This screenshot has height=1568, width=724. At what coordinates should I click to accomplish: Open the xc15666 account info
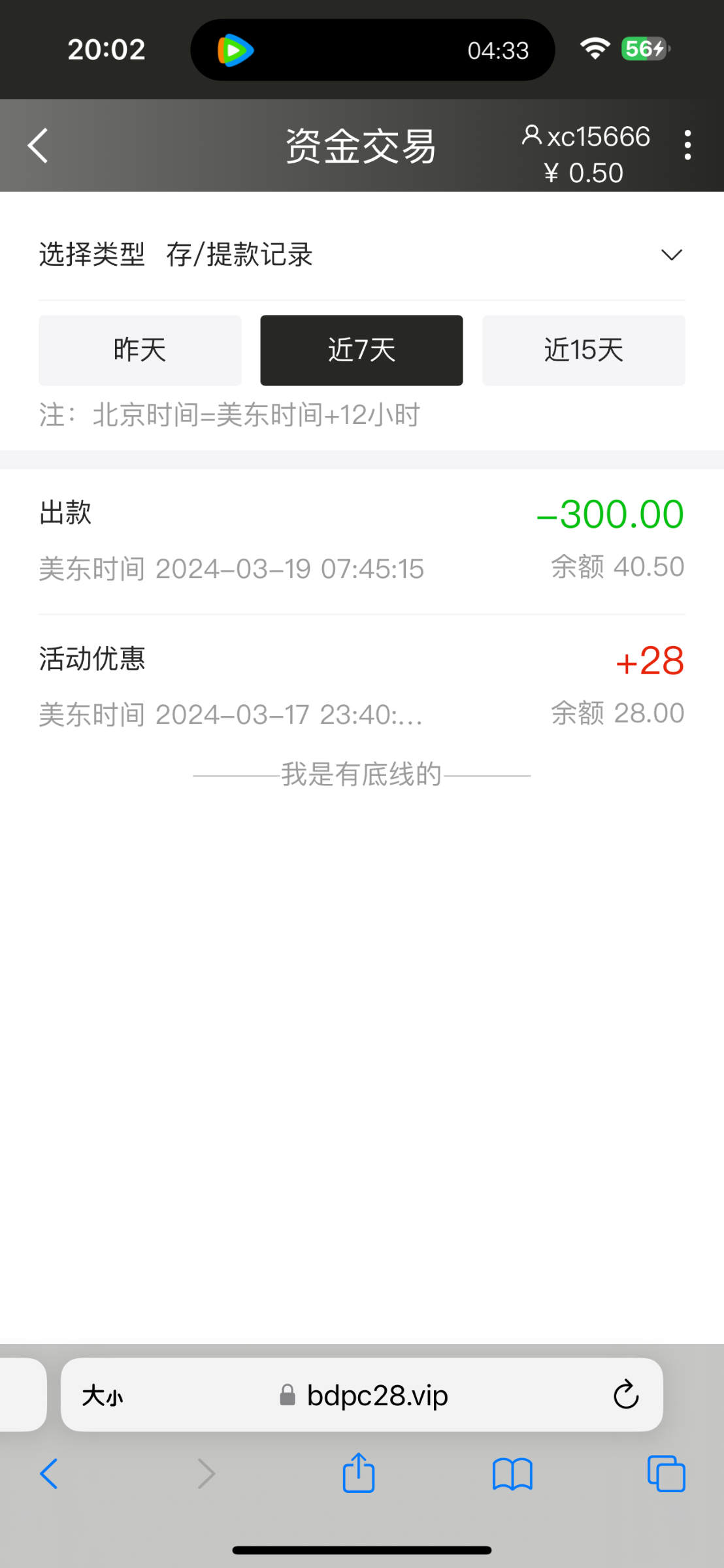point(586,137)
